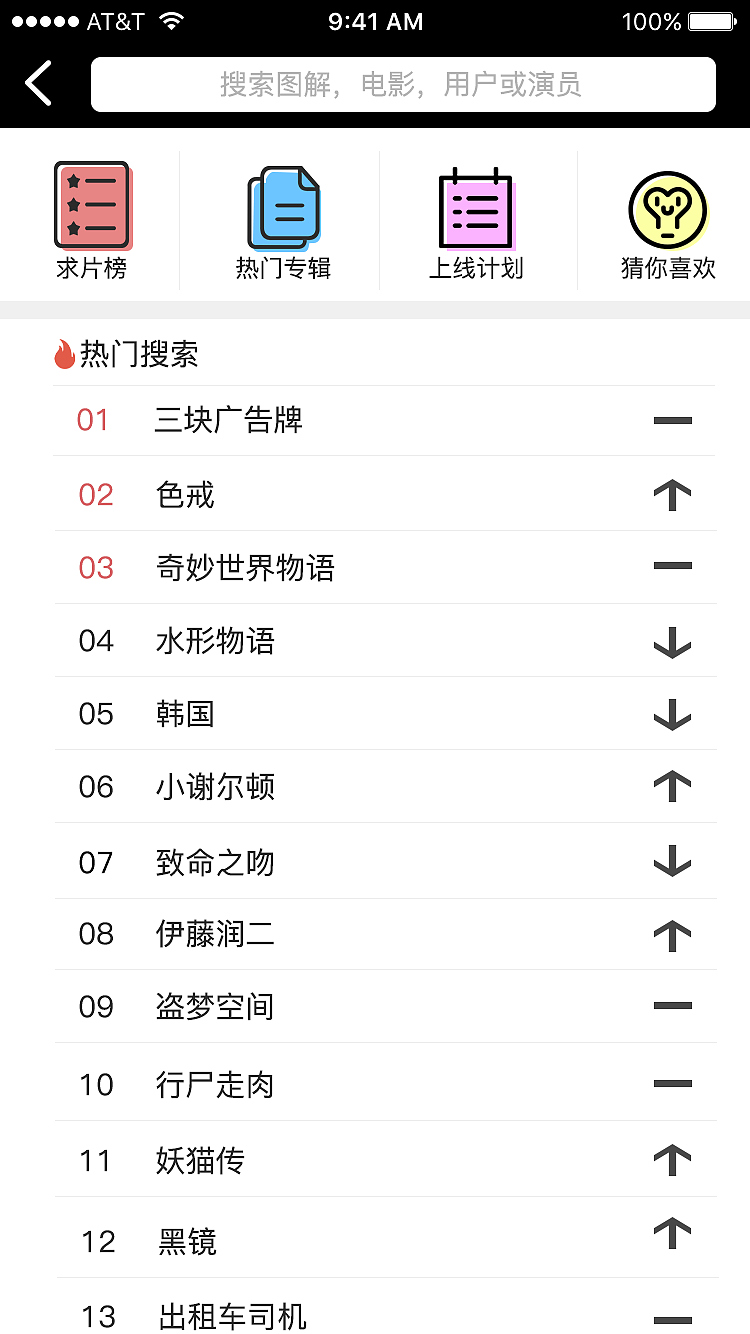Select hot search 出租车司机

pos(385,1308)
